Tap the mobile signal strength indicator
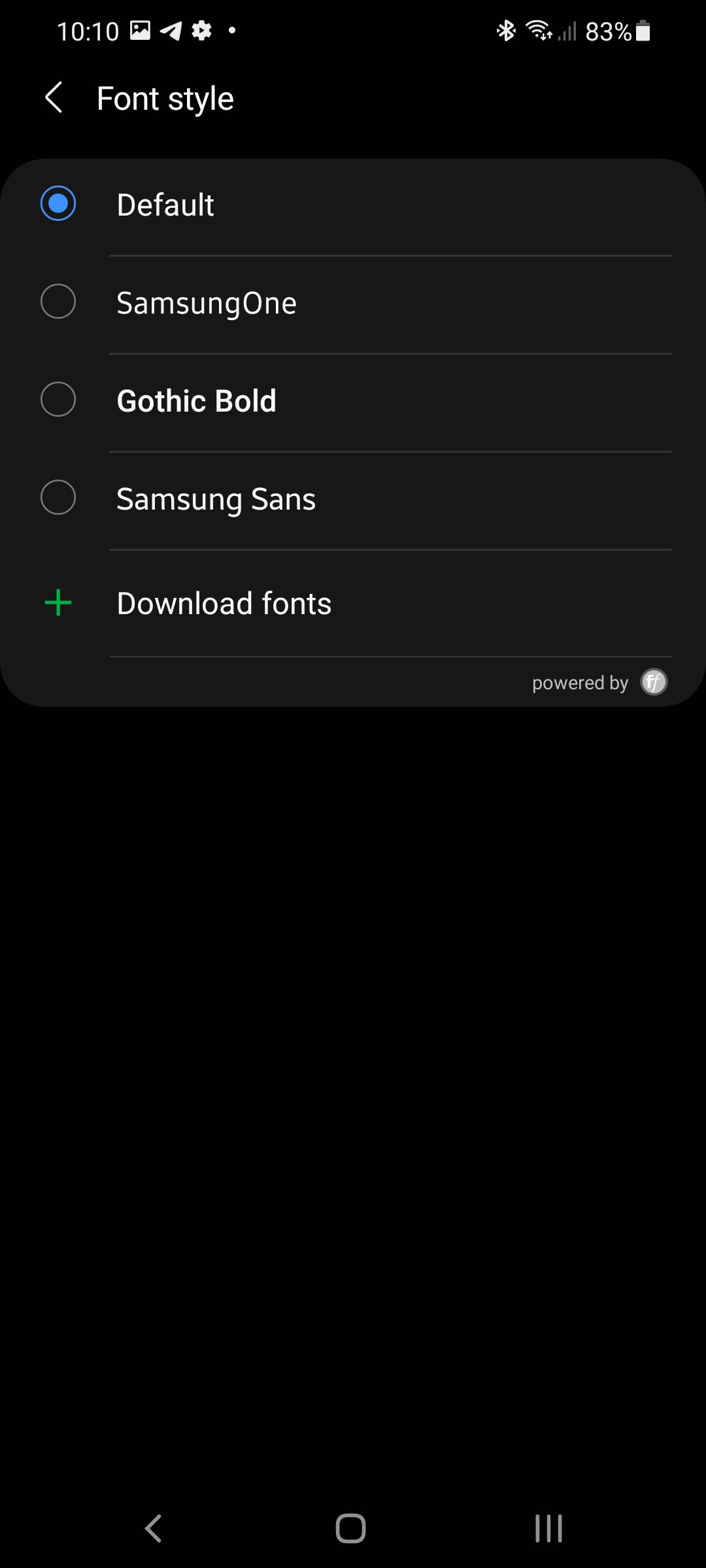The height and width of the screenshot is (1568, 706). [x=567, y=30]
